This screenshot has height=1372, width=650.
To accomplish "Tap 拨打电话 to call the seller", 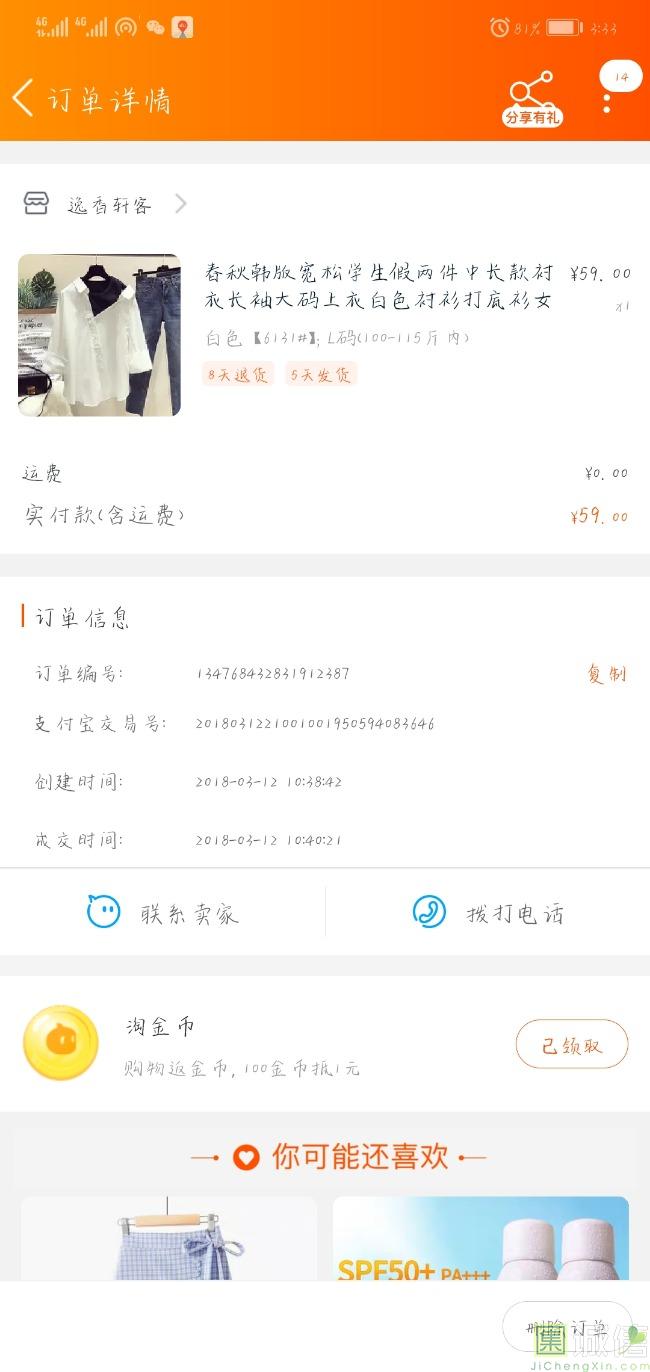I will pyautogui.click(x=488, y=912).
